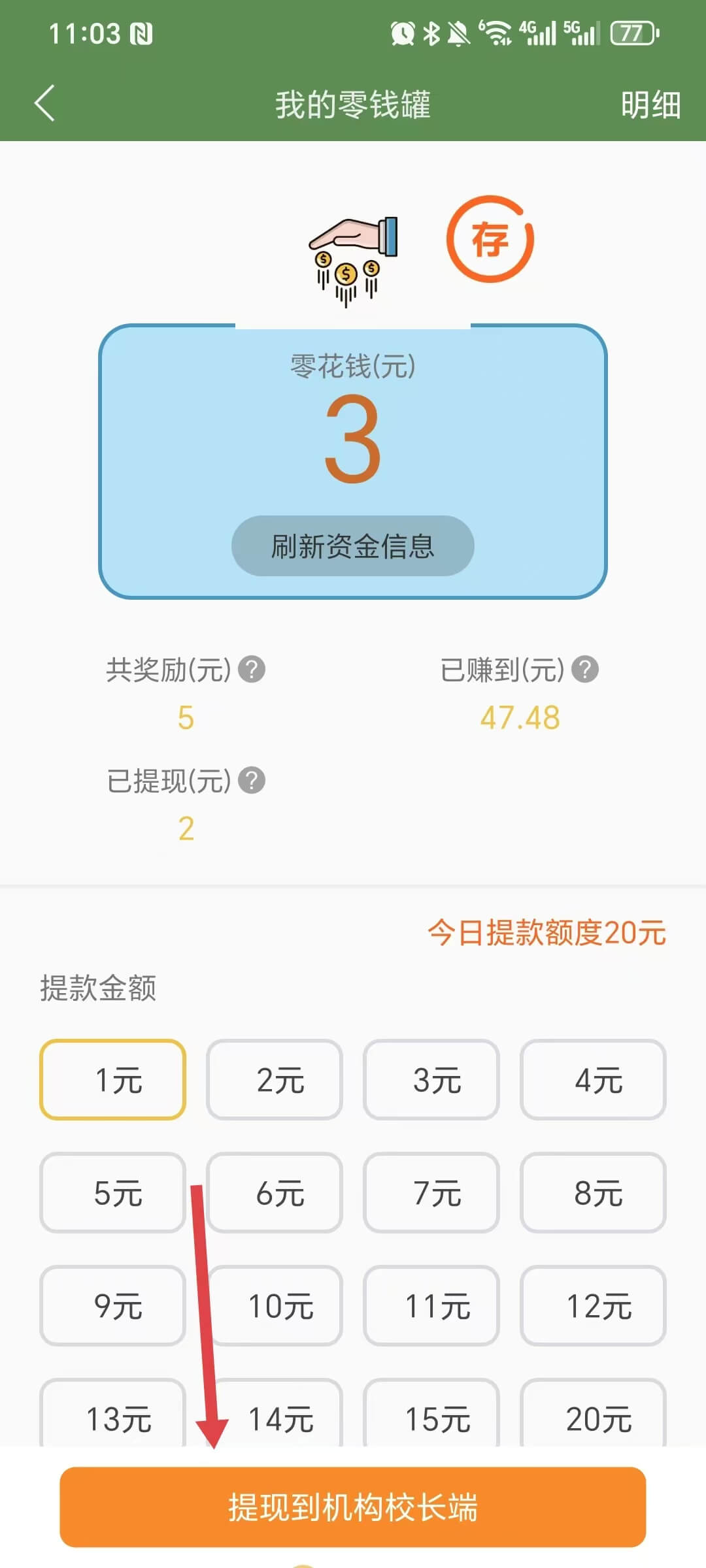This screenshot has width=706, height=1568.
Task: Select 1元 withdrawal amount
Action: [x=113, y=1079]
